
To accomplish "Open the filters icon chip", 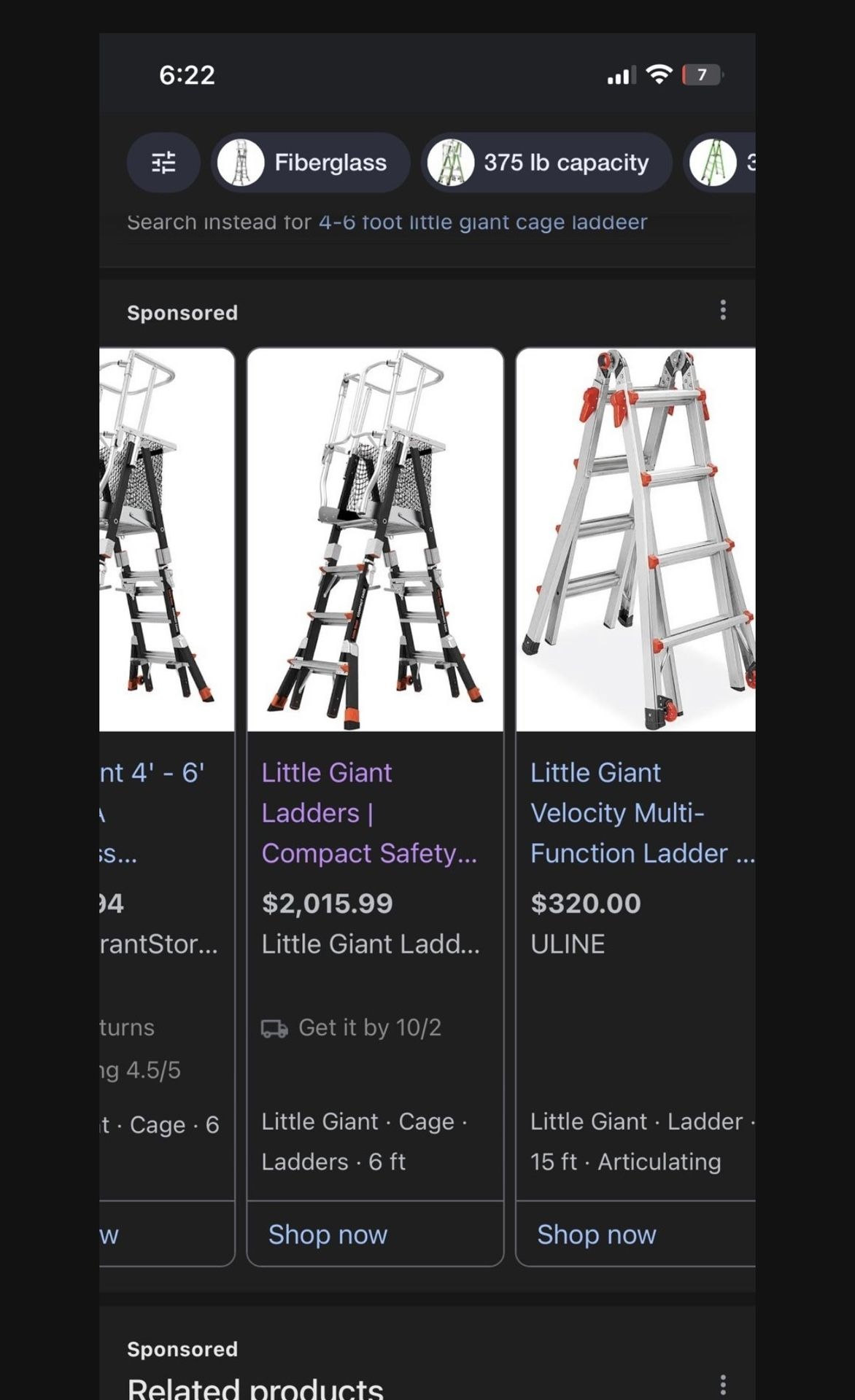I will click(x=163, y=162).
